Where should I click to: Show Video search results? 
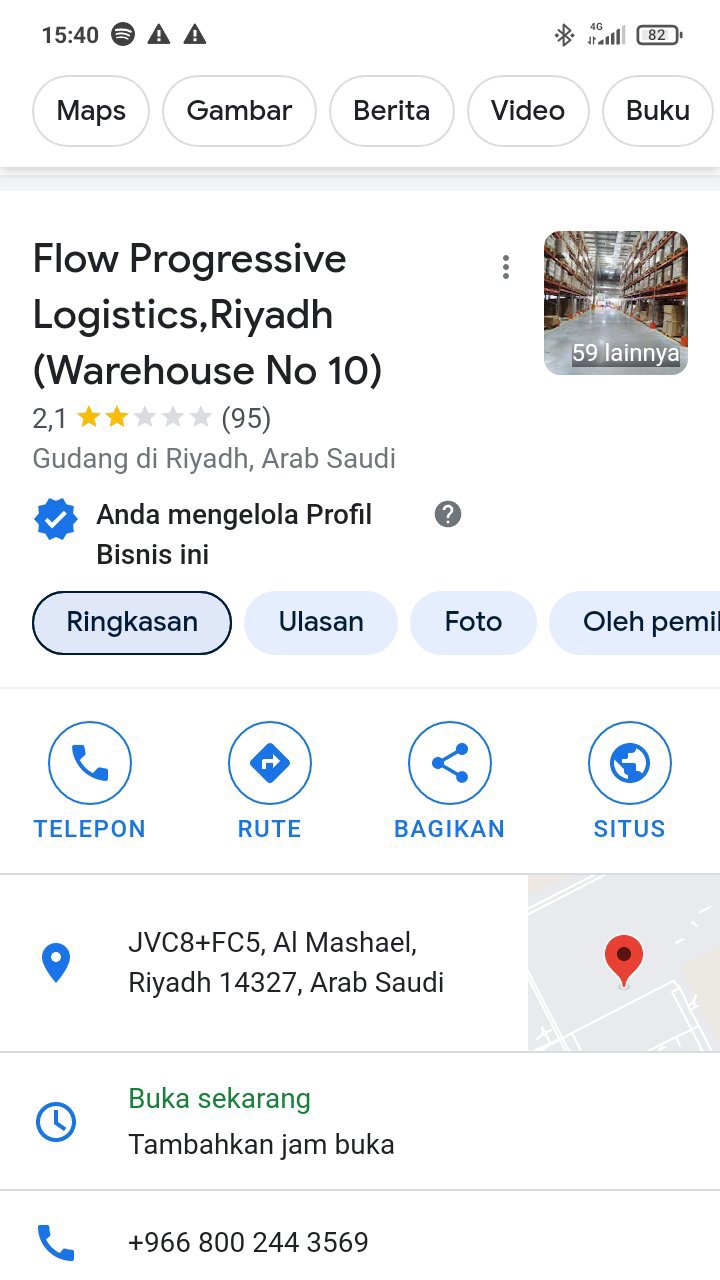[x=527, y=111]
